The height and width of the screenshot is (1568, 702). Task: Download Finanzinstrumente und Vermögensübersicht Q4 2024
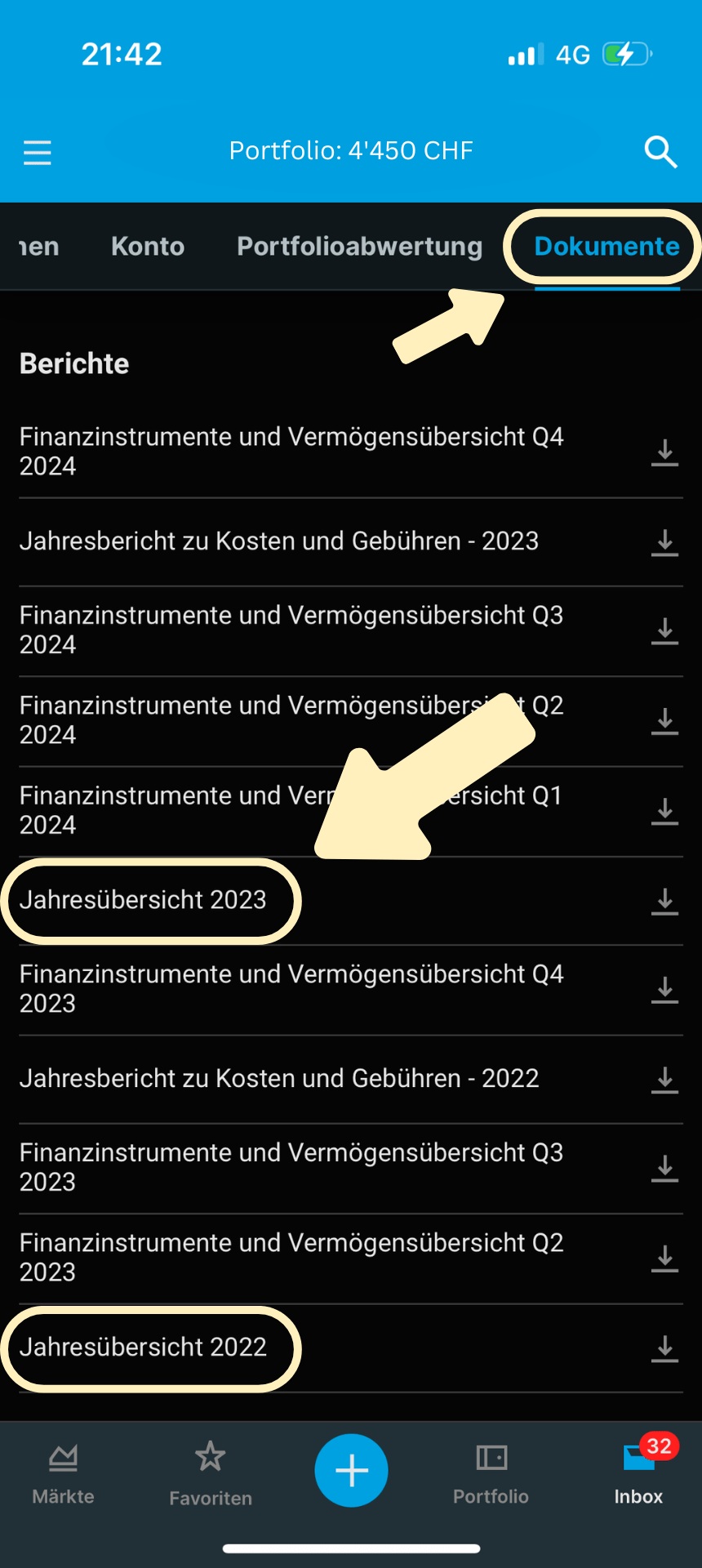(x=665, y=452)
